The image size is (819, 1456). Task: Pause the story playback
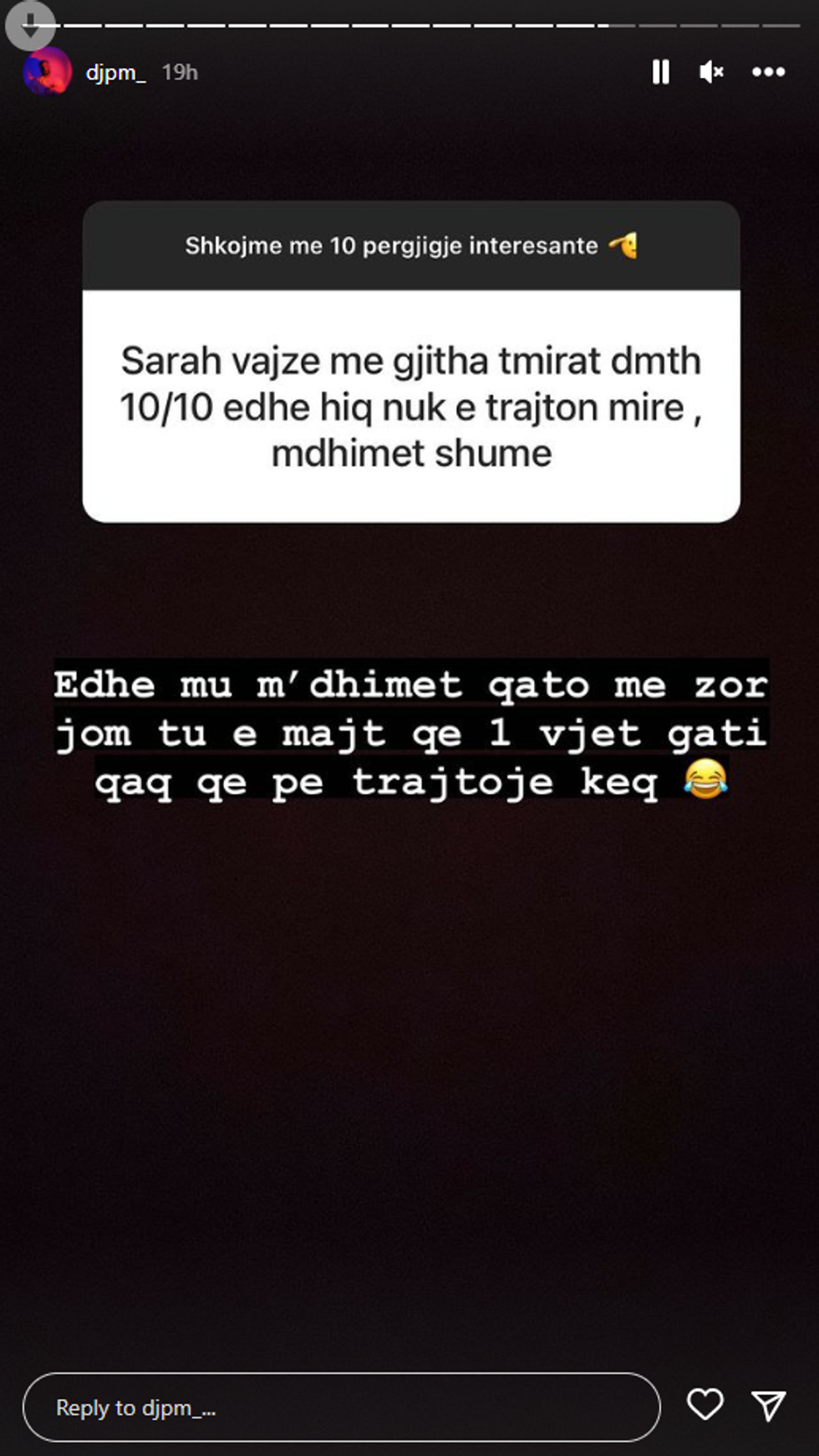coord(660,73)
